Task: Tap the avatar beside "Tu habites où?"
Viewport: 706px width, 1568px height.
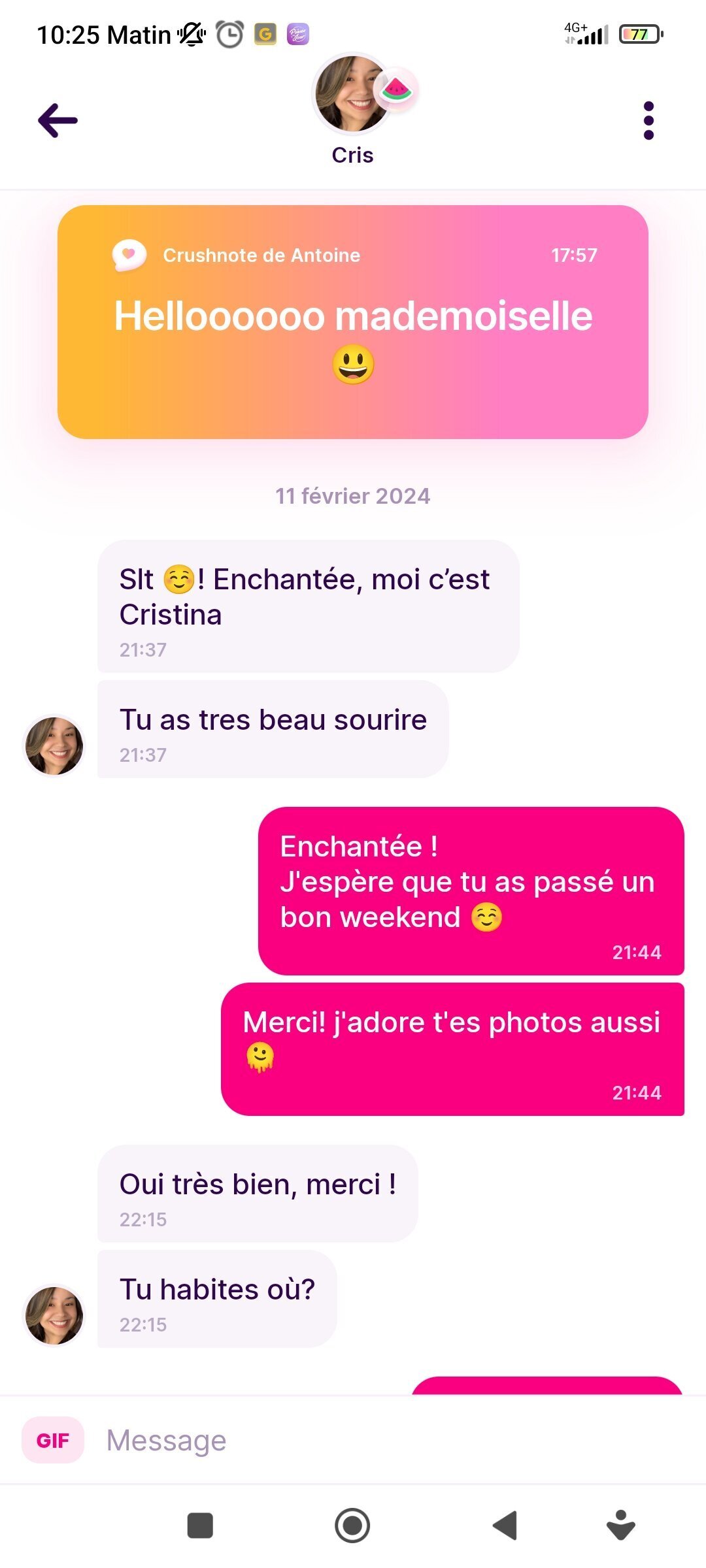Action: [x=54, y=1315]
